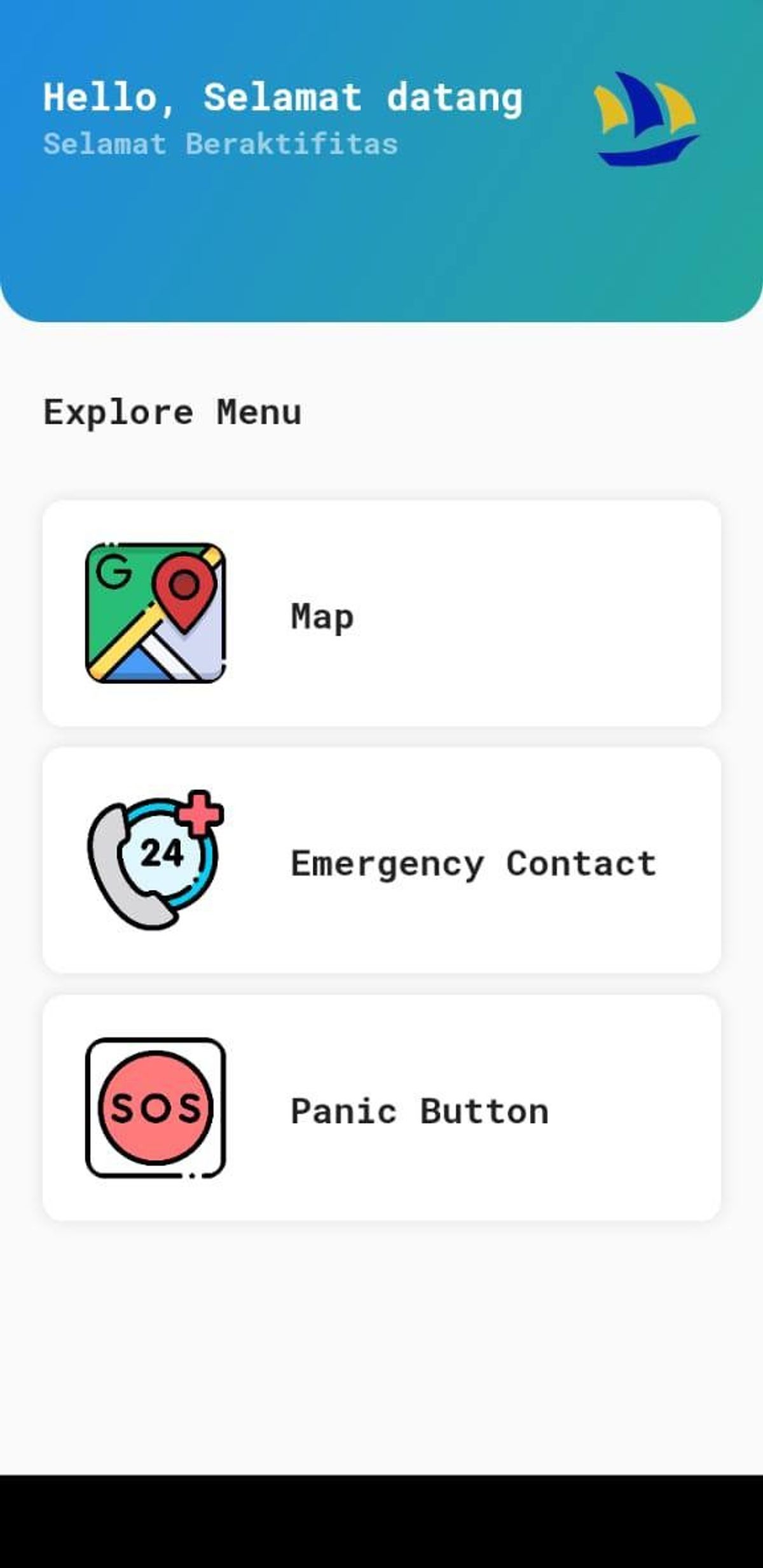Click the Explore Menu heading
Screen dimensions: 763x1568
tap(173, 412)
